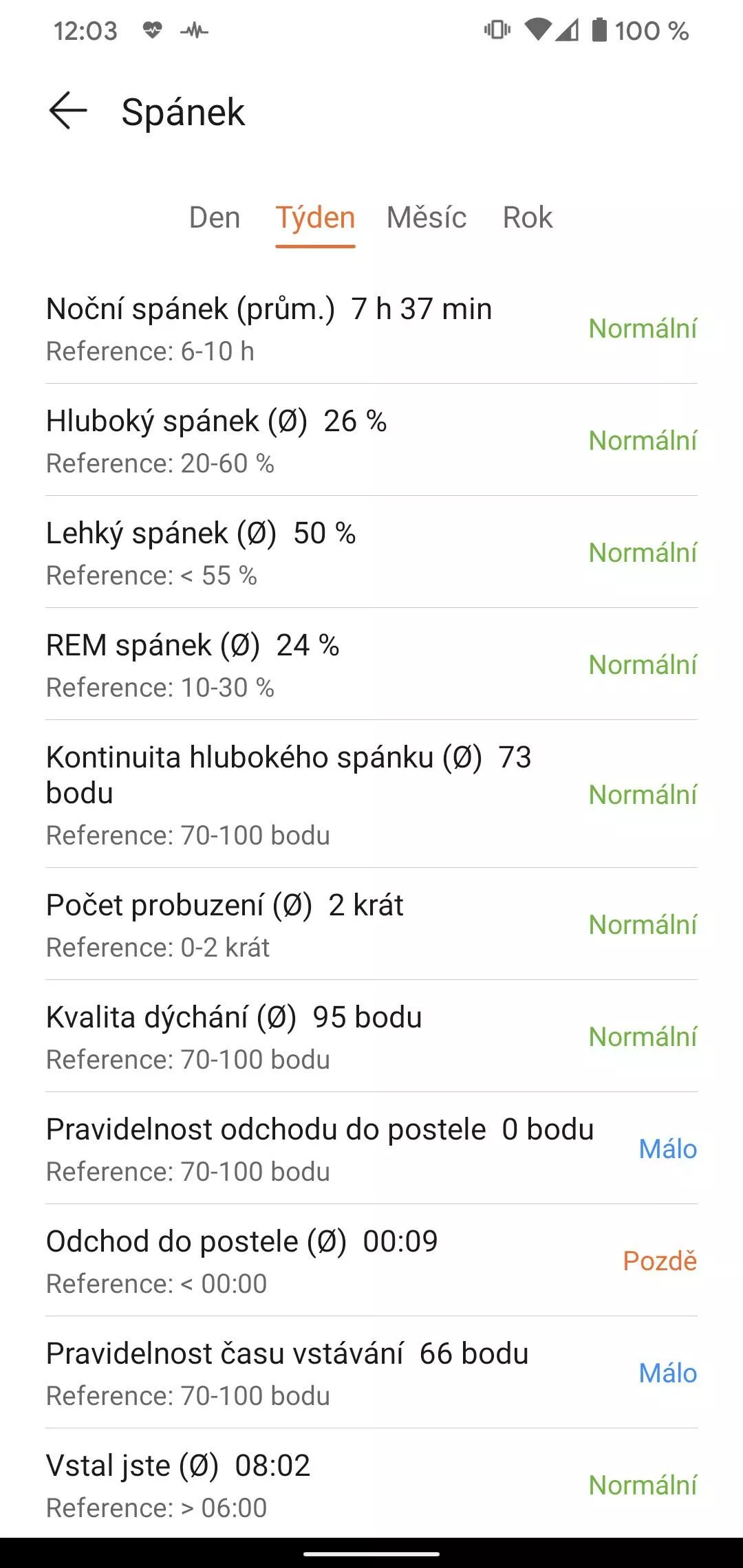Select the Týden tab
The height and width of the screenshot is (1568, 743).
(315, 217)
